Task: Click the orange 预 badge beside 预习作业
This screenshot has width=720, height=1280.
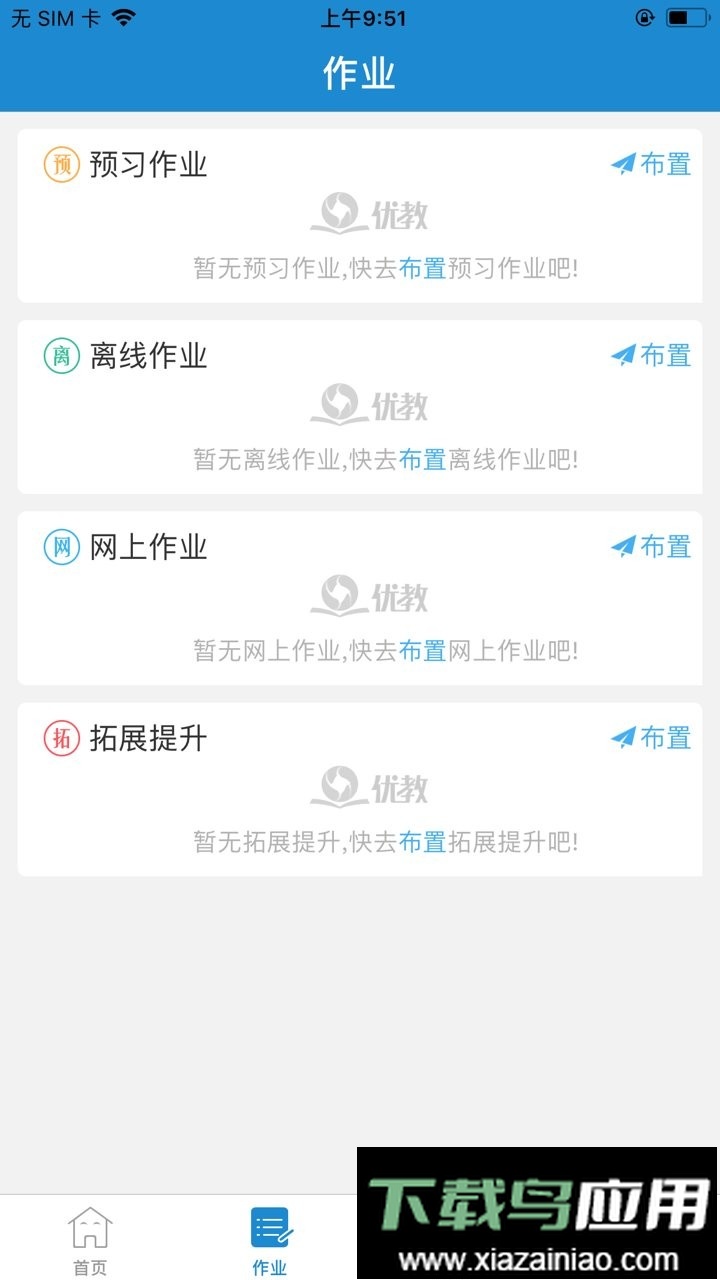Action: tap(61, 164)
